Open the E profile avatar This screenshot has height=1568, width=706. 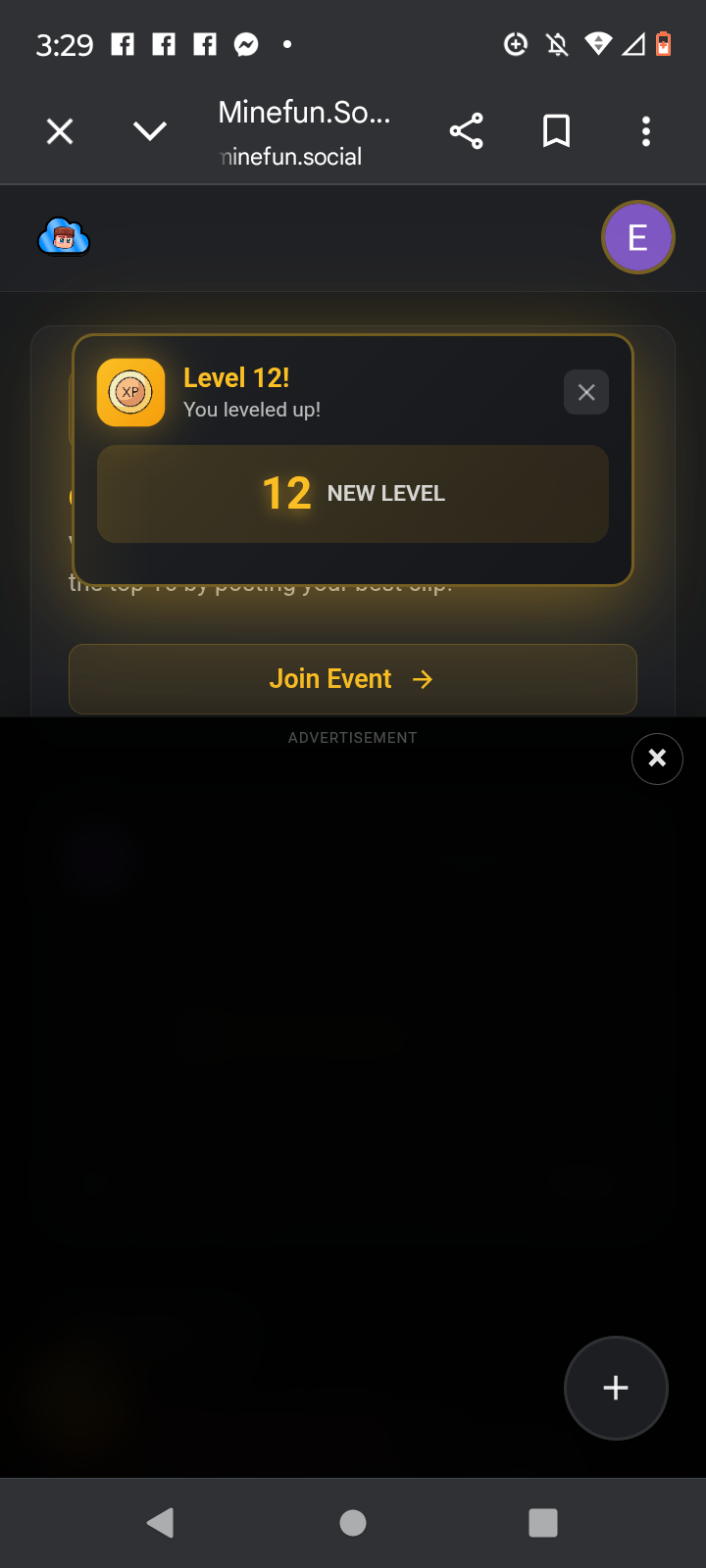[x=637, y=237]
